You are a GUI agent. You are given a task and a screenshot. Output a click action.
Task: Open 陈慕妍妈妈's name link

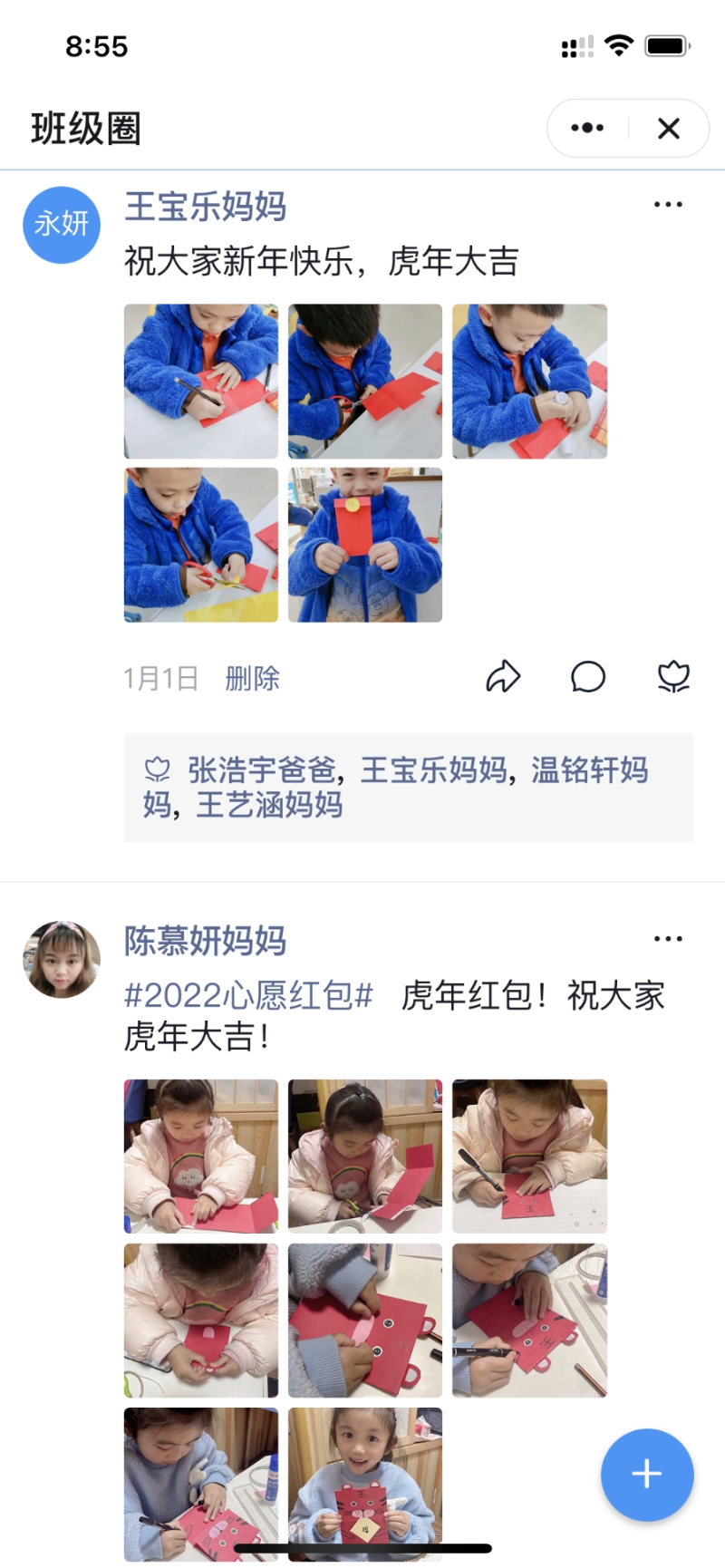point(206,941)
